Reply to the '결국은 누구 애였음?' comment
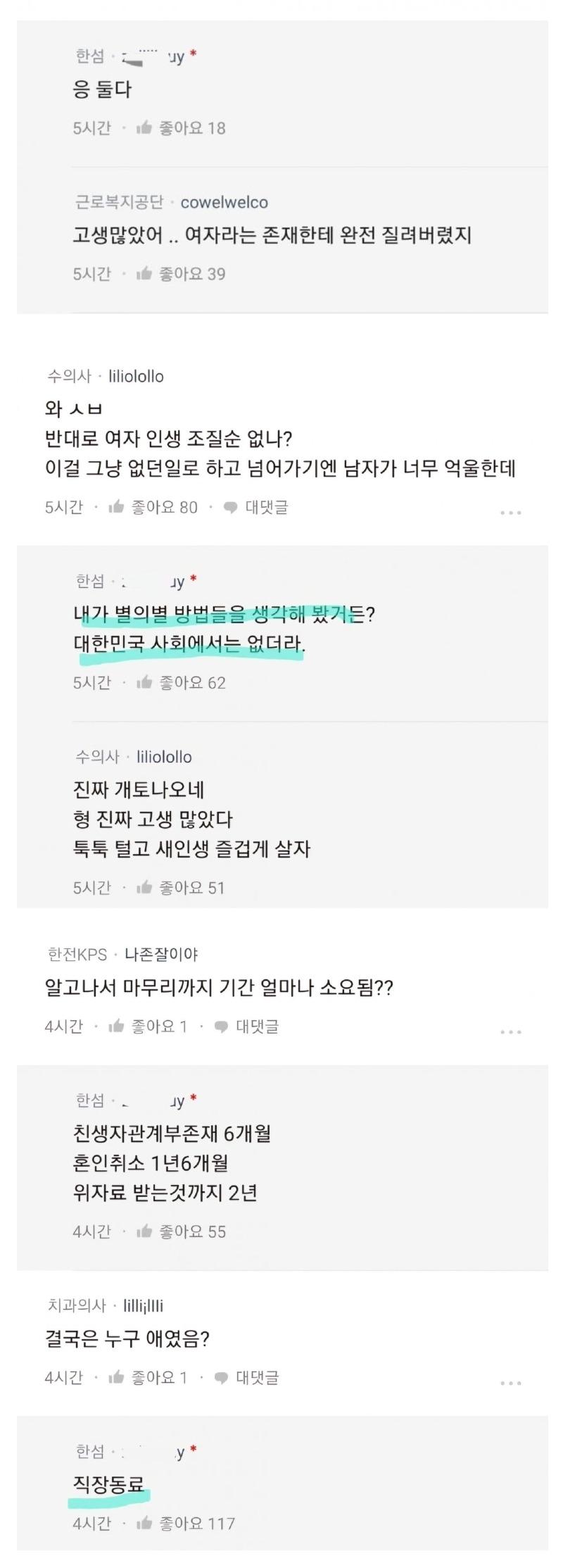 [246, 1377]
